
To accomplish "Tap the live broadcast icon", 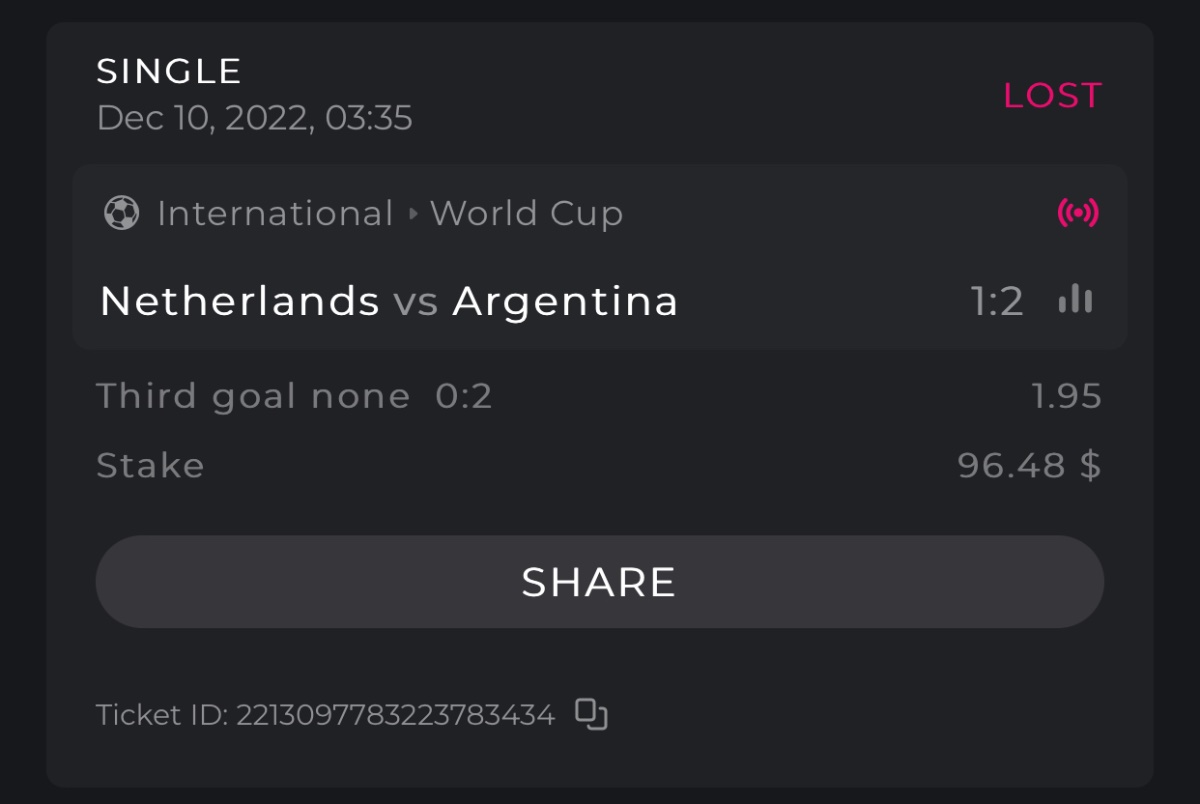I will pos(1077,212).
